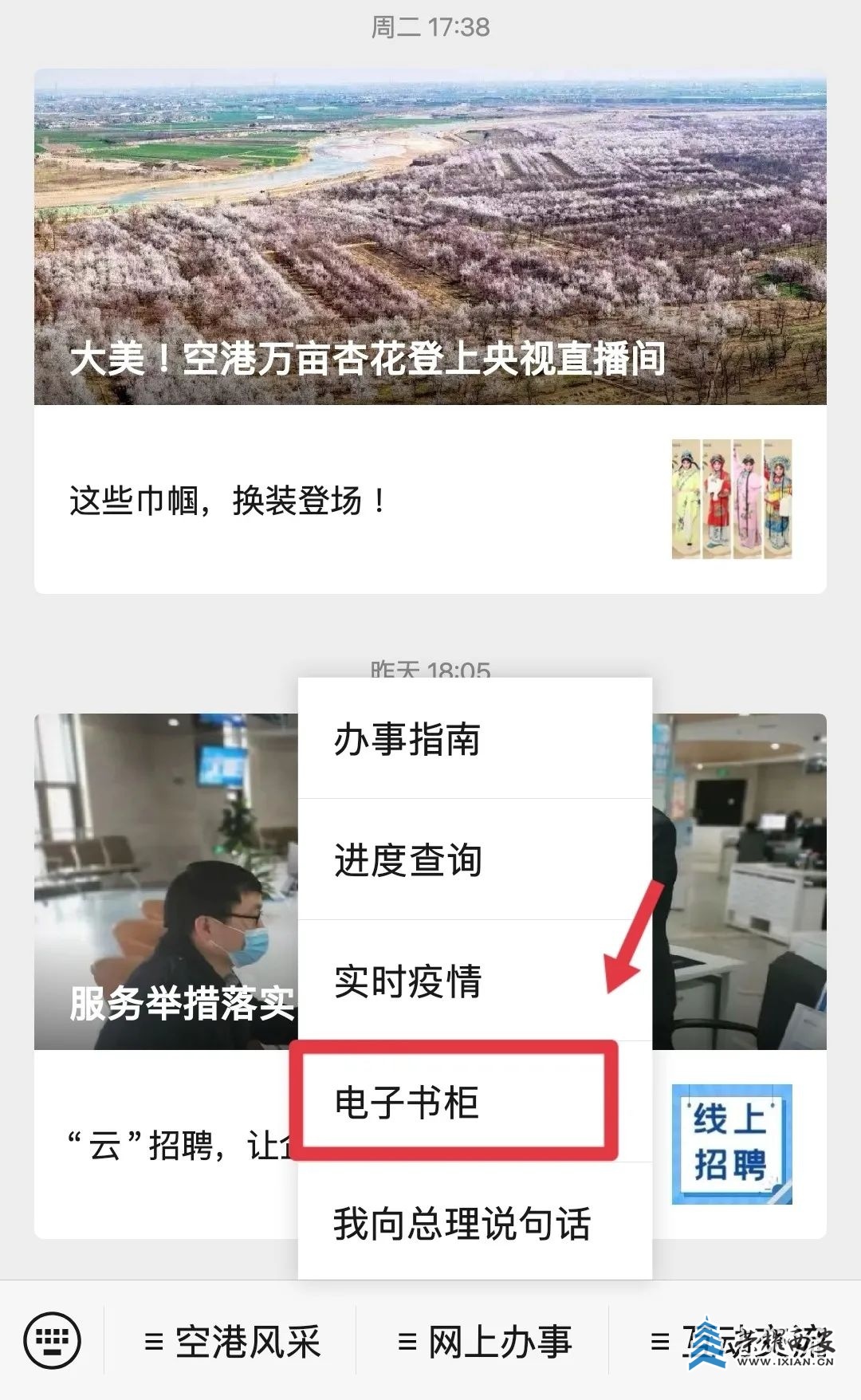Choose 我向总理说句话 menu item

pyautogui.click(x=474, y=1224)
